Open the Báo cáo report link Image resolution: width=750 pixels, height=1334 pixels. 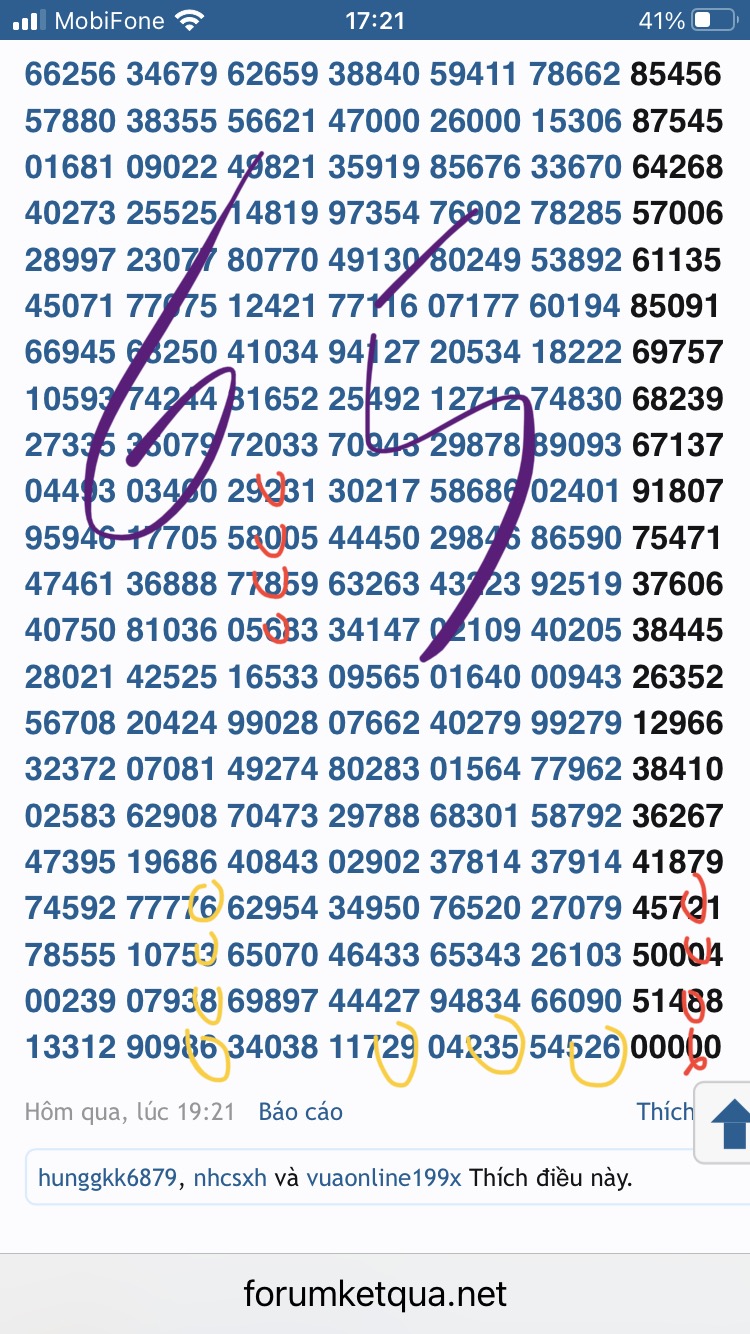pyautogui.click(x=300, y=1111)
